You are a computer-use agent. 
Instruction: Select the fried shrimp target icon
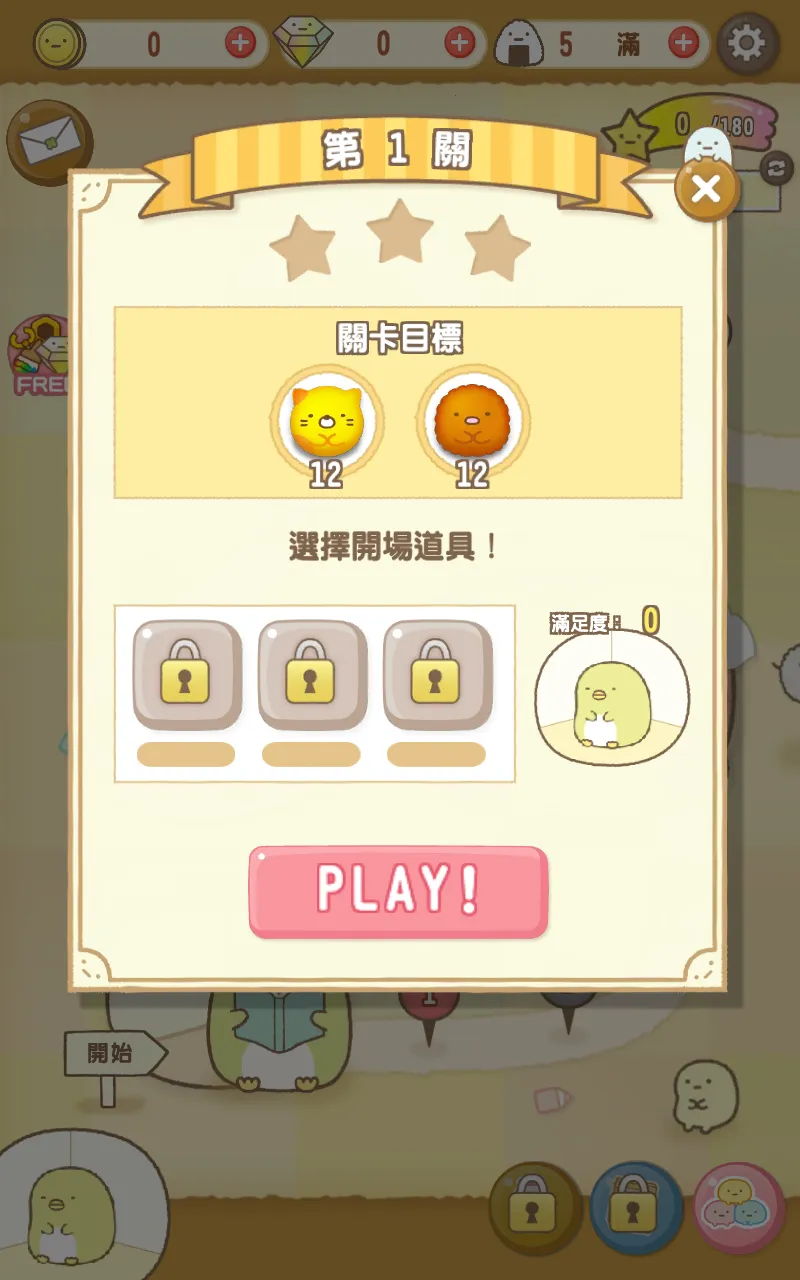470,422
